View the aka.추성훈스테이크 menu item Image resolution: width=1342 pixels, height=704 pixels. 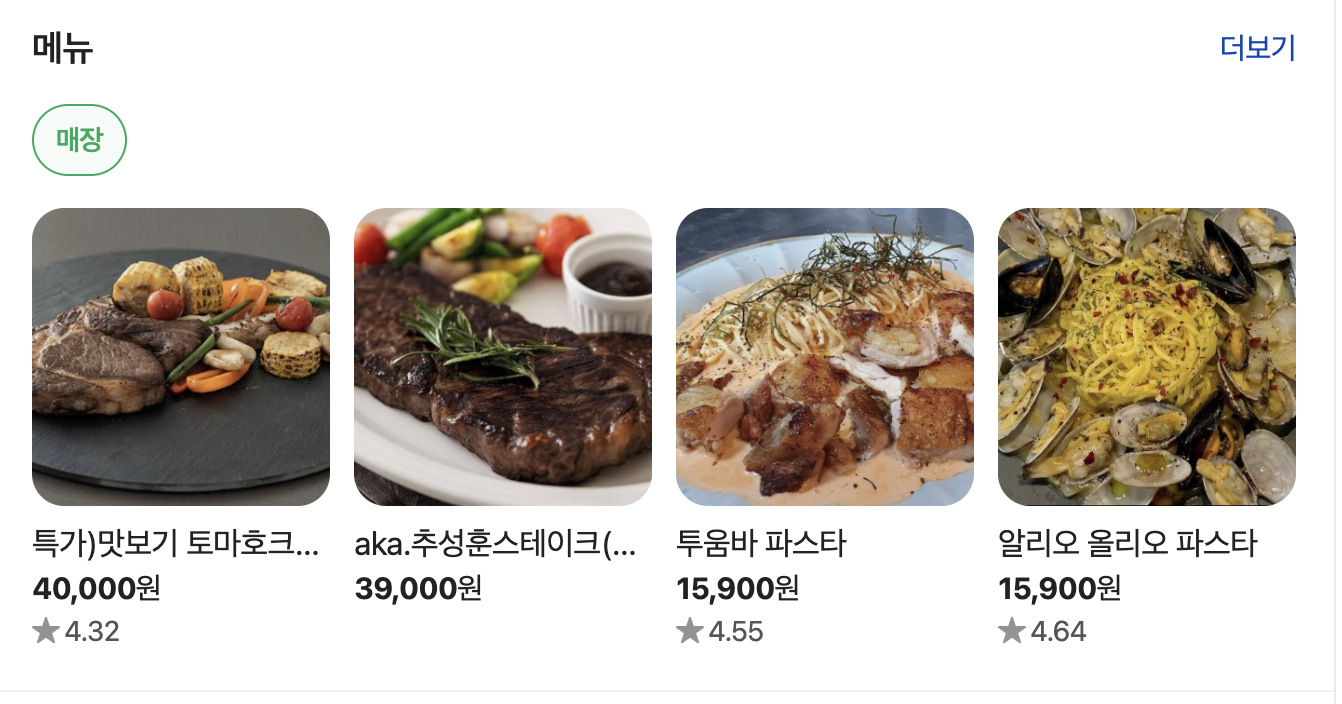pos(502,357)
